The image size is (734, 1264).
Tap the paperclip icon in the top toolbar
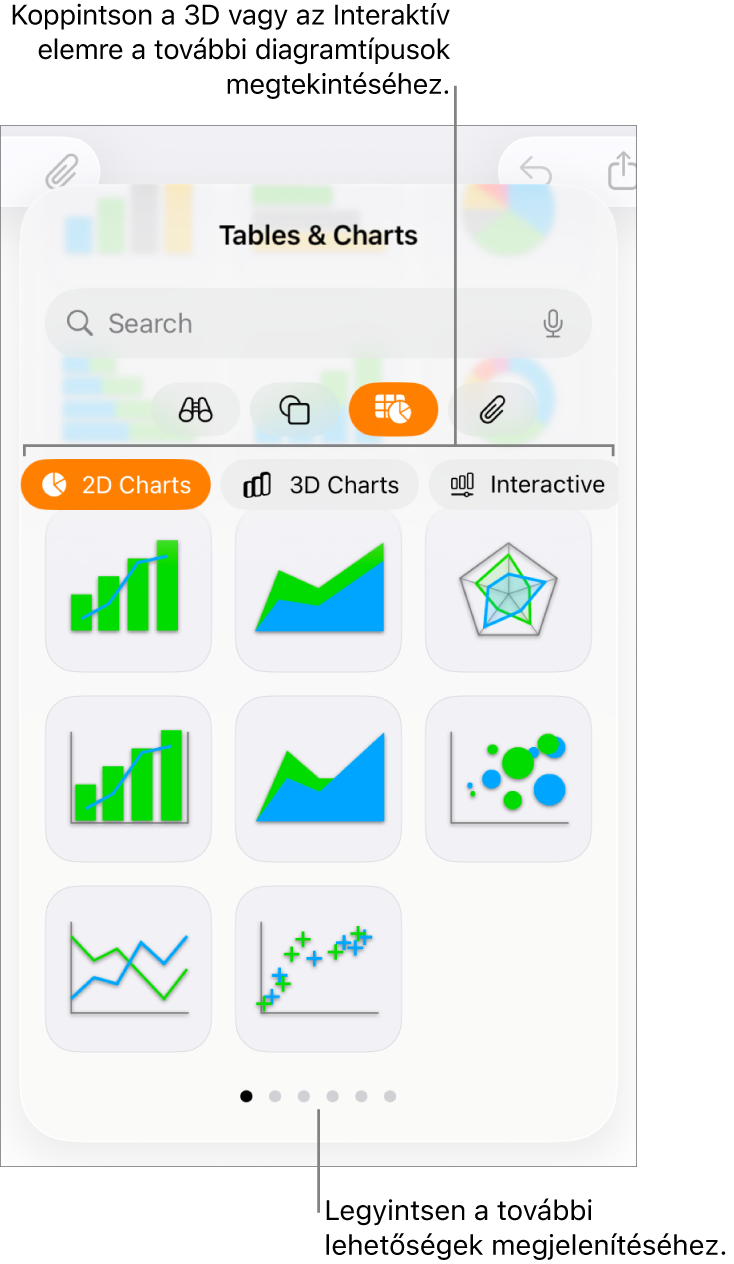61,172
